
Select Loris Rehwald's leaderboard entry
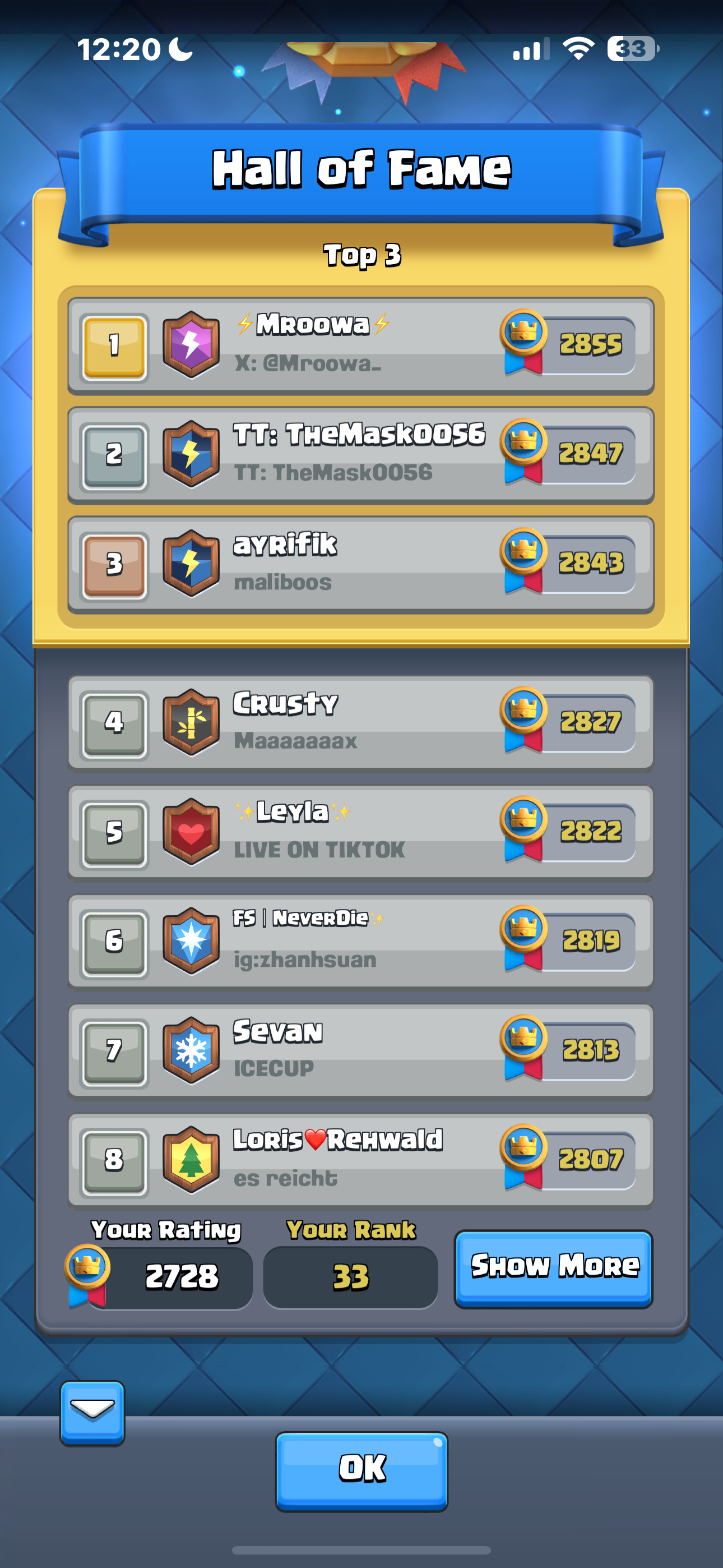pyautogui.click(x=360, y=1160)
